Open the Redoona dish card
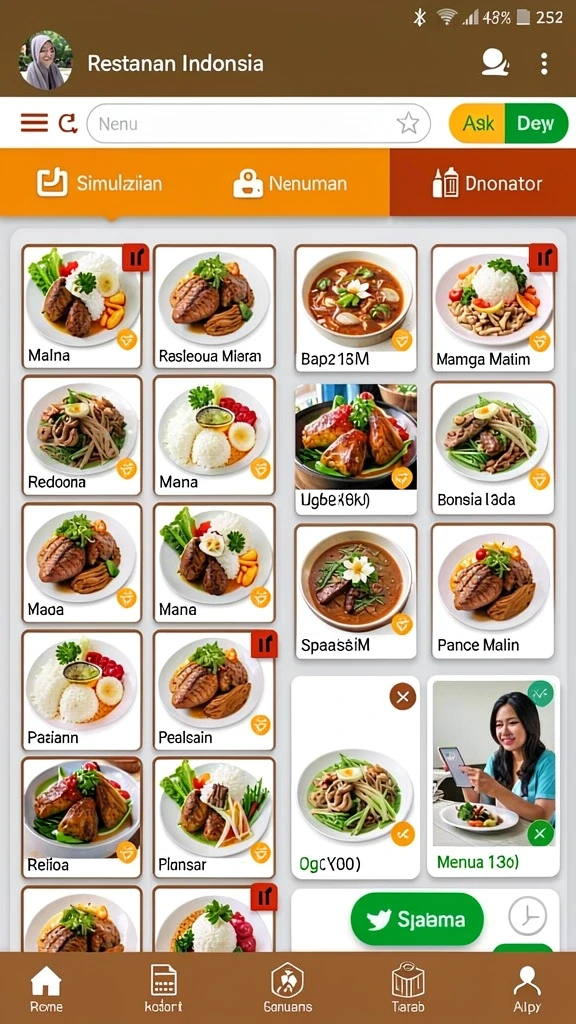Image resolution: width=576 pixels, height=1024 pixels. (x=82, y=435)
